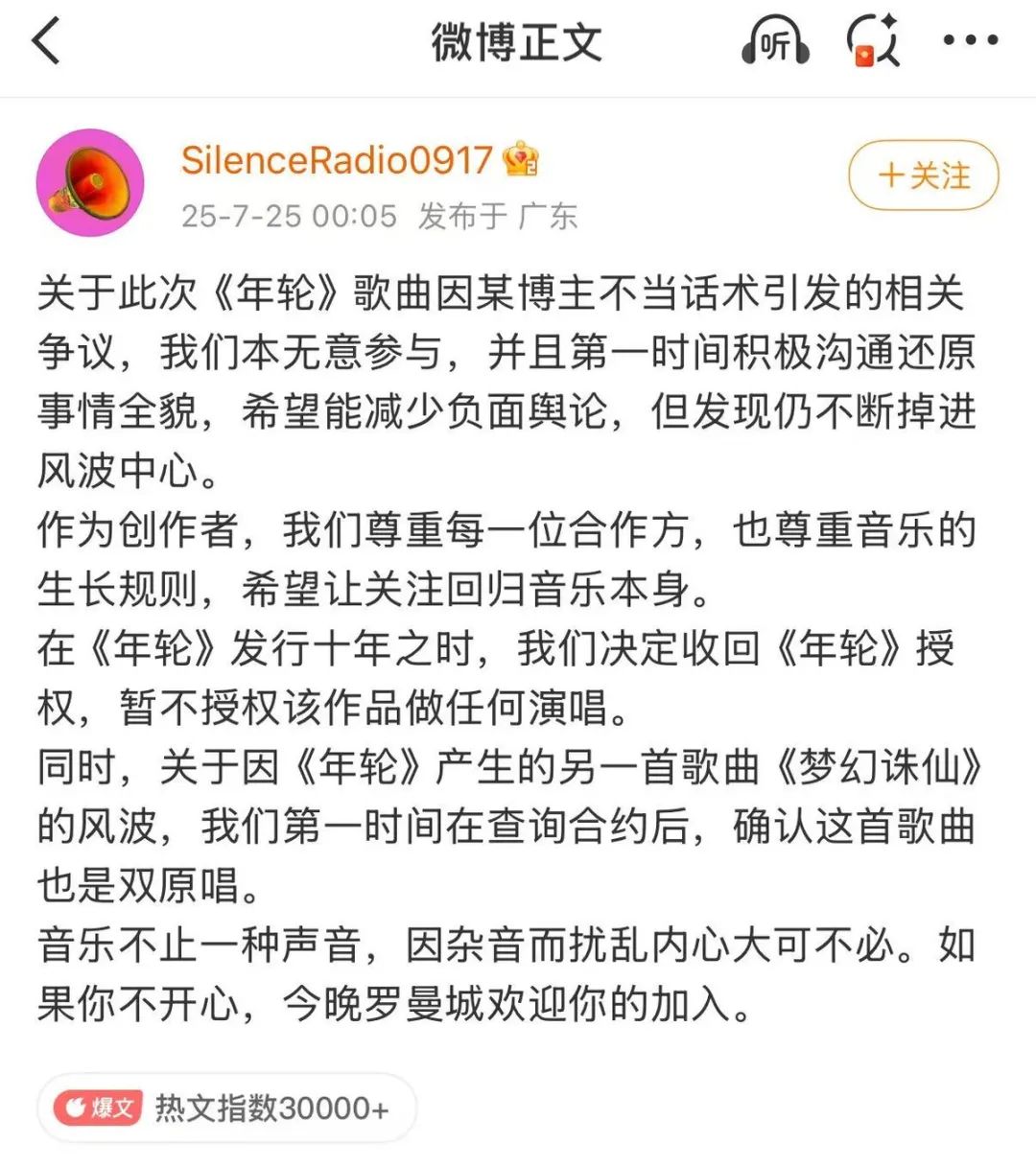1036x1167 pixels.
Task: Open the SilenceRadio0917 username link
Action: [x=336, y=160]
